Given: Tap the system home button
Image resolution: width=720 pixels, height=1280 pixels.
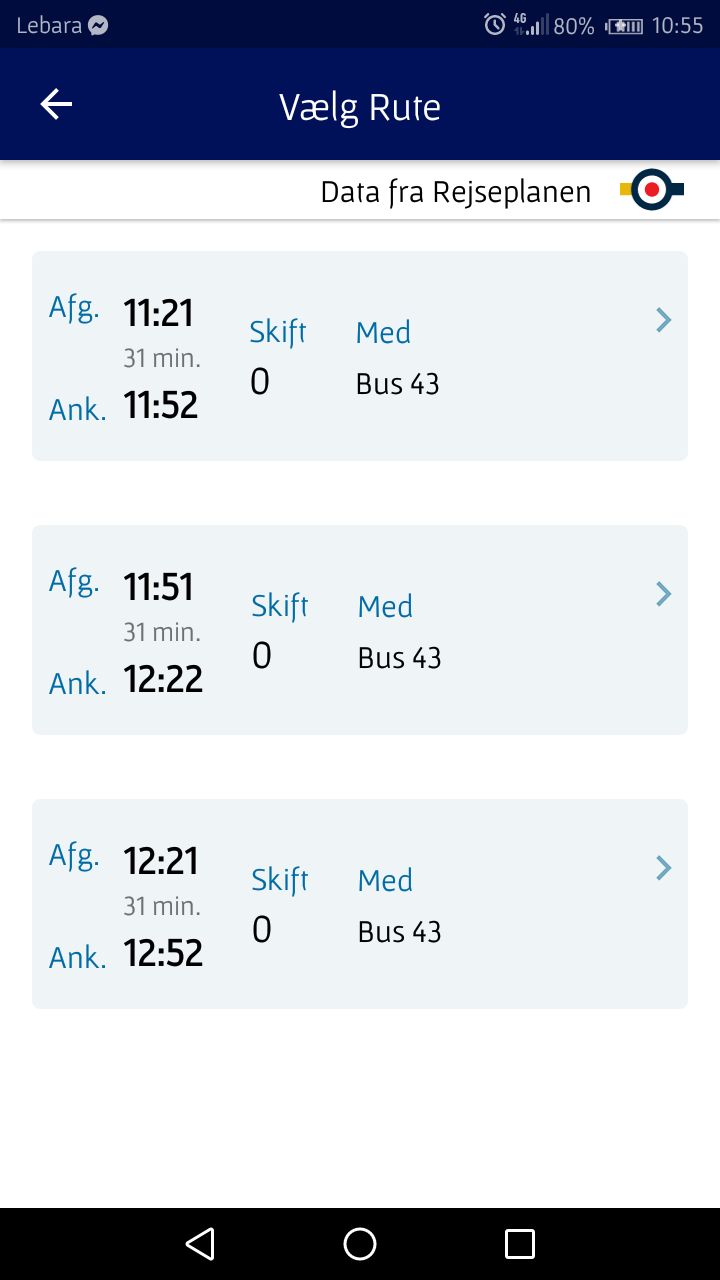Looking at the screenshot, I should tap(360, 1244).
